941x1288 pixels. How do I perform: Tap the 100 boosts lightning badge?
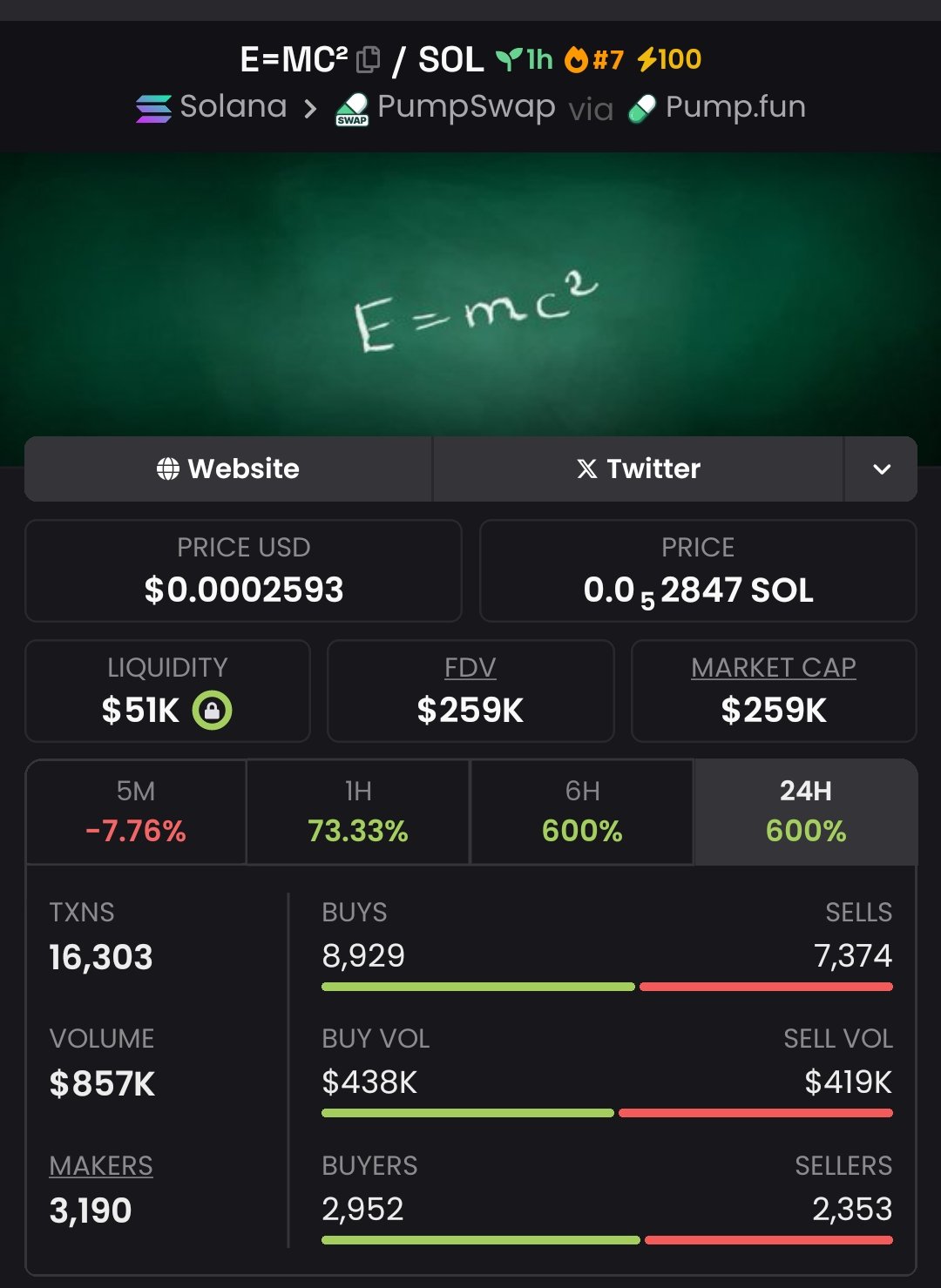click(x=669, y=59)
